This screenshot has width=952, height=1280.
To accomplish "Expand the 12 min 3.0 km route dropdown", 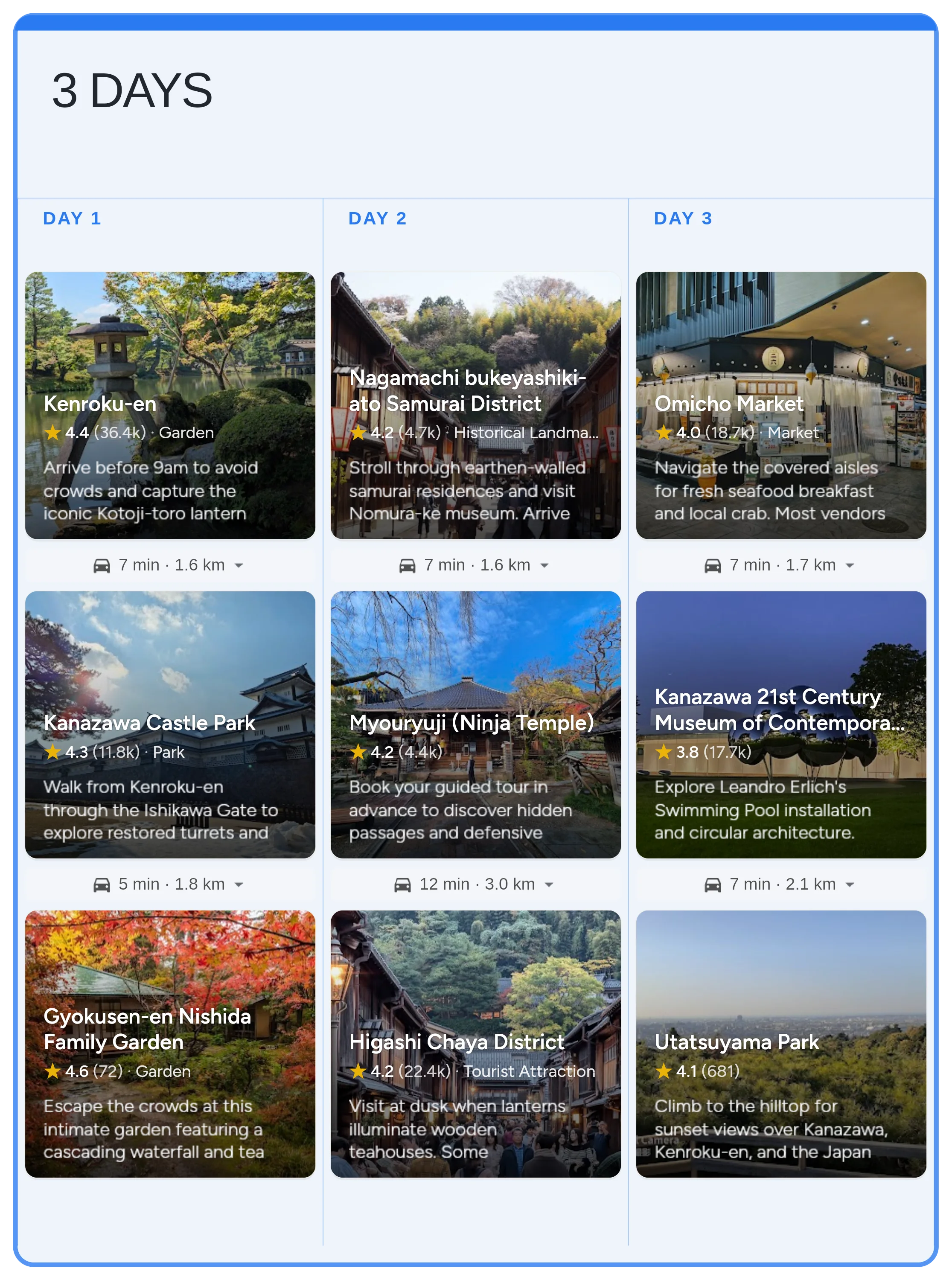I will pos(549,884).
